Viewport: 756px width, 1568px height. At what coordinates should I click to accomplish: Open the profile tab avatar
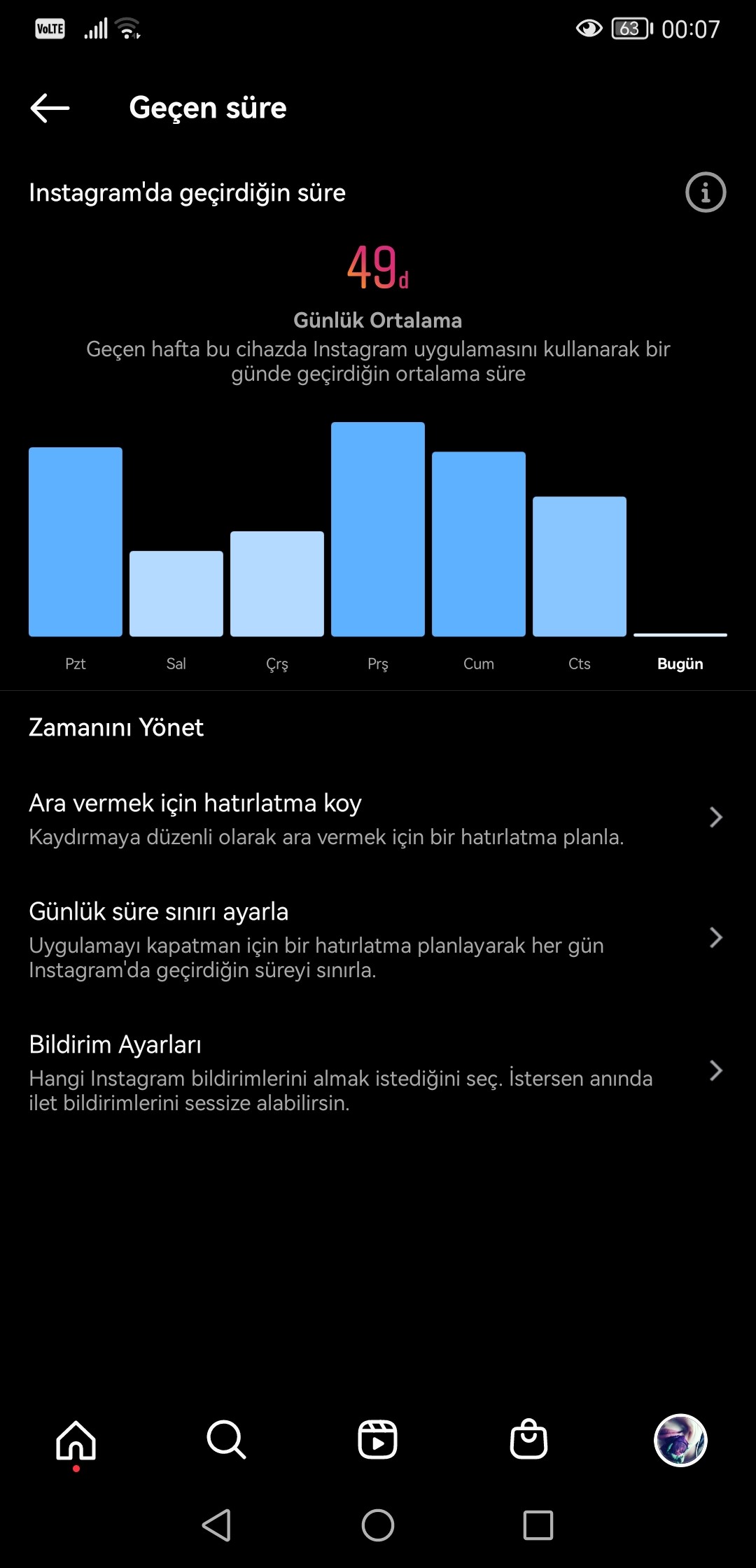click(x=680, y=1440)
